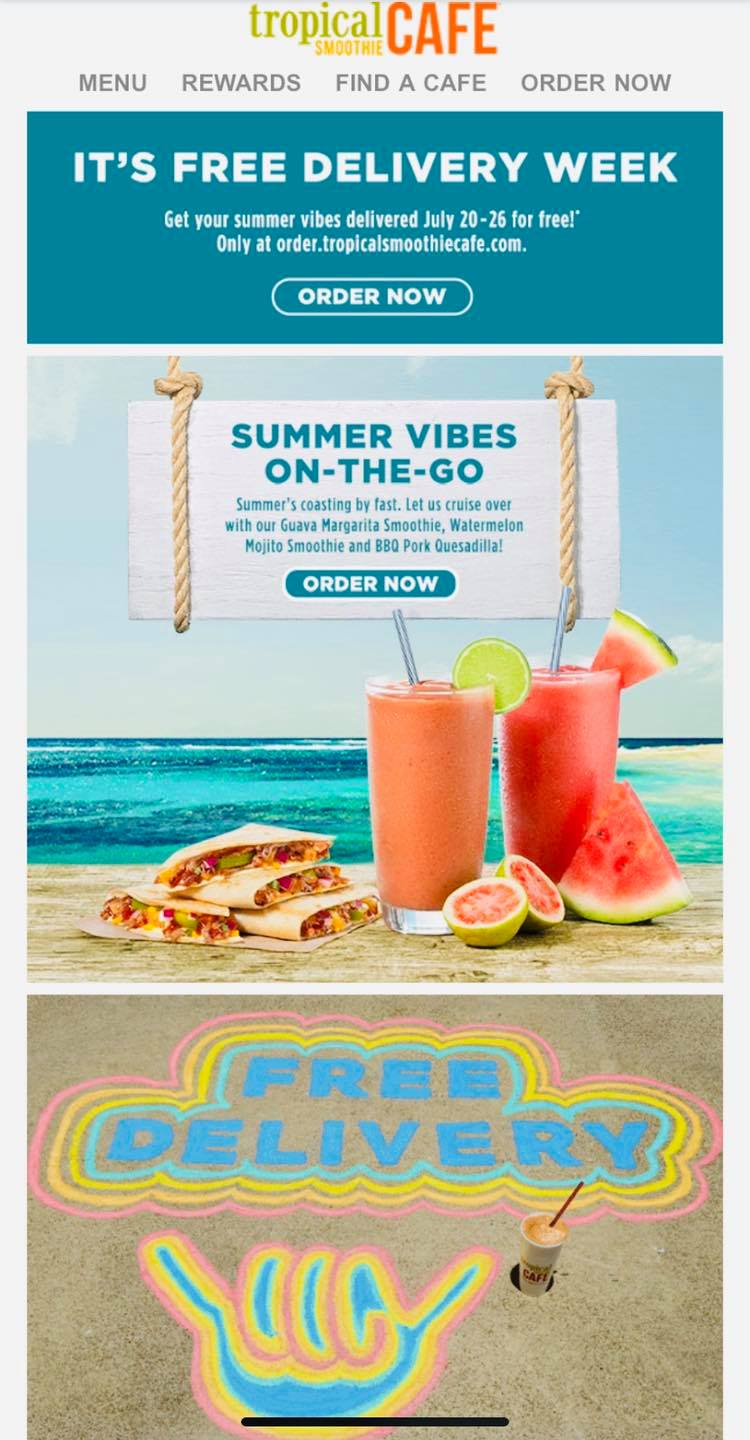Tap ORDER NOW in the top navigation row
The width and height of the screenshot is (750, 1440).
pos(596,83)
